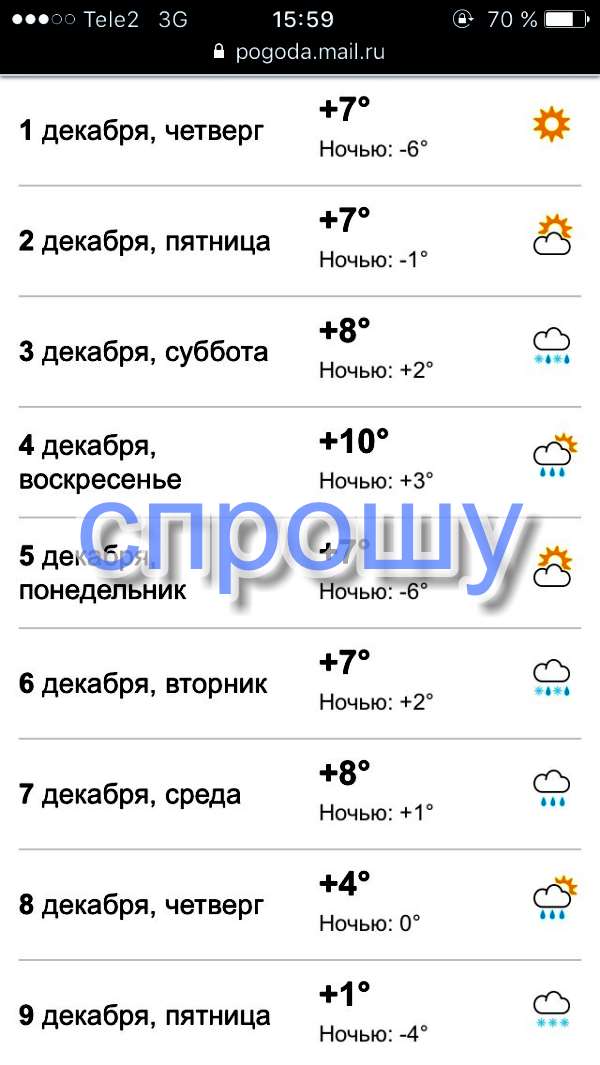Viewport: 600px width, 1065px height.
Task: Tap the pogoda.mail.ru address bar
Action: (300, 53)
